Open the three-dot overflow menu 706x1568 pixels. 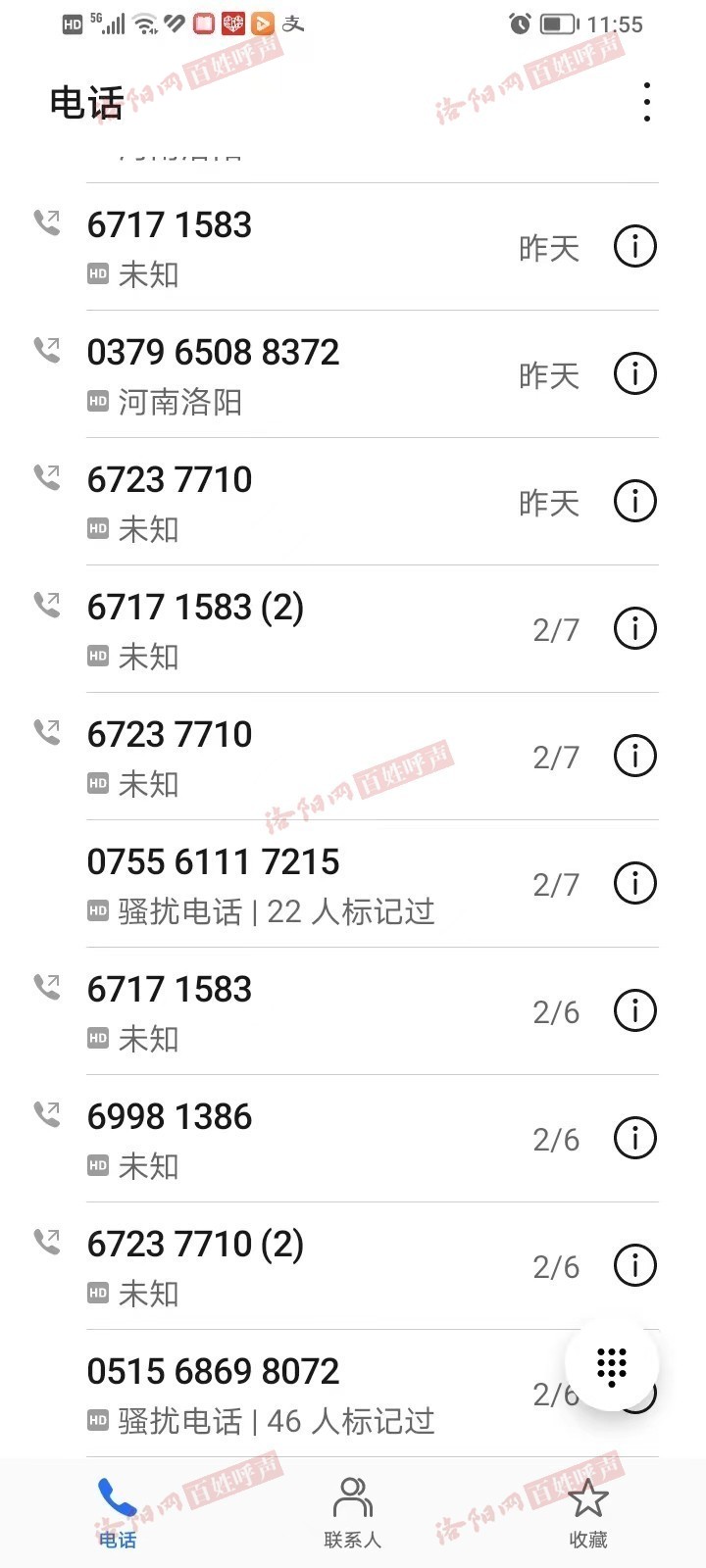coord(646,102)
